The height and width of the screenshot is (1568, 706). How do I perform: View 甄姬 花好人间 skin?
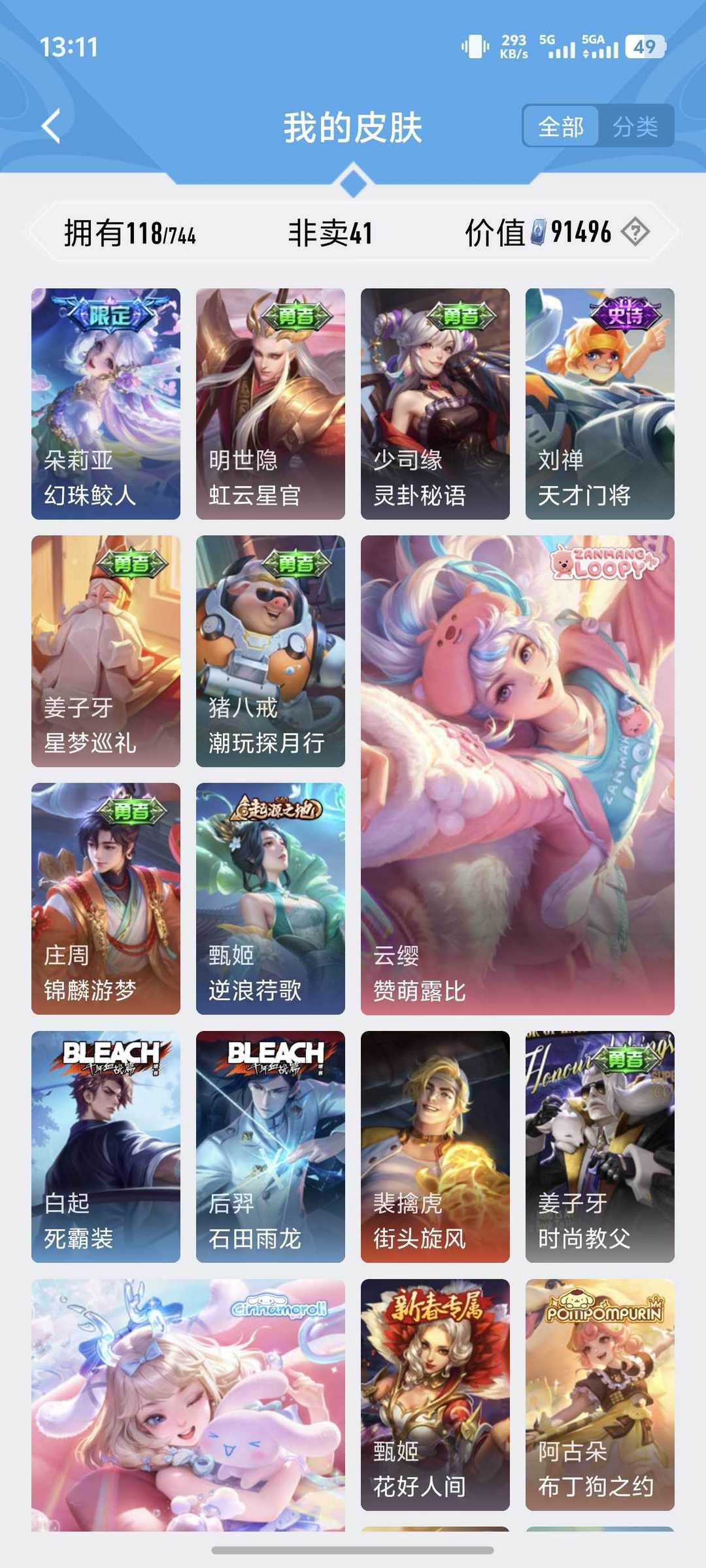435,1394
